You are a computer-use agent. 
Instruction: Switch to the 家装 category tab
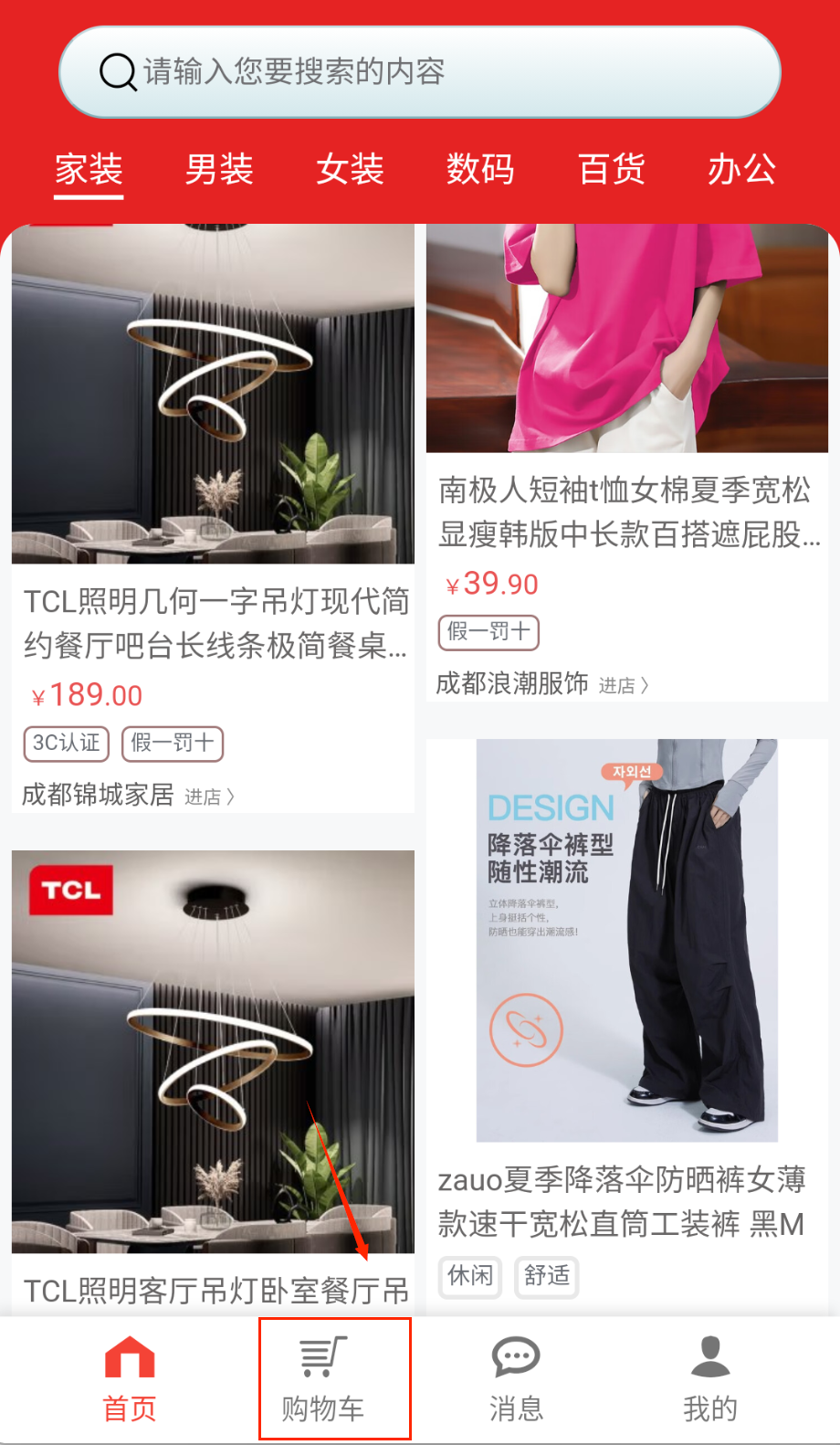coord(89,170)
